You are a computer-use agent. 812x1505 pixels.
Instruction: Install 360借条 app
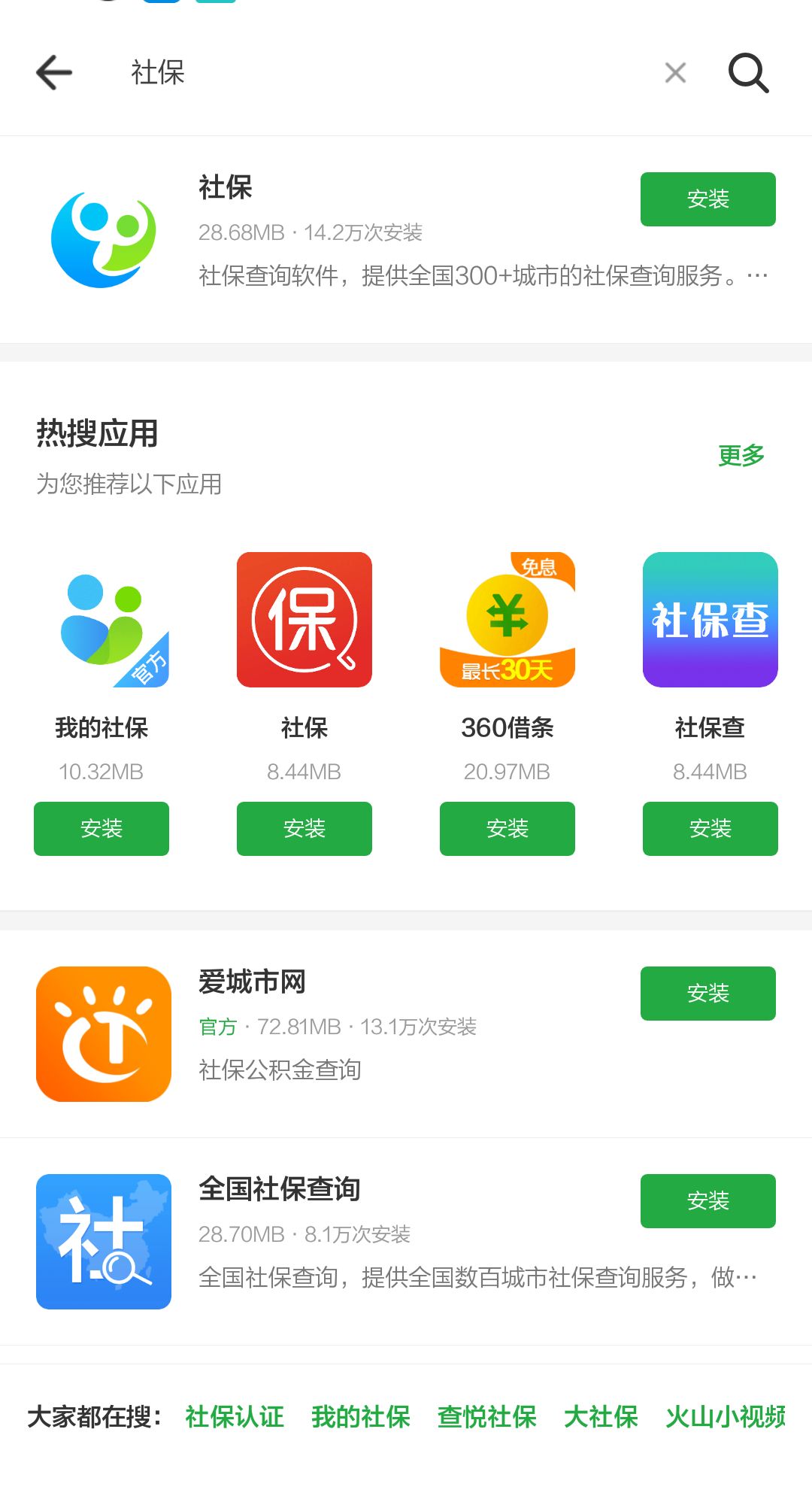click(x=507, y=828)
